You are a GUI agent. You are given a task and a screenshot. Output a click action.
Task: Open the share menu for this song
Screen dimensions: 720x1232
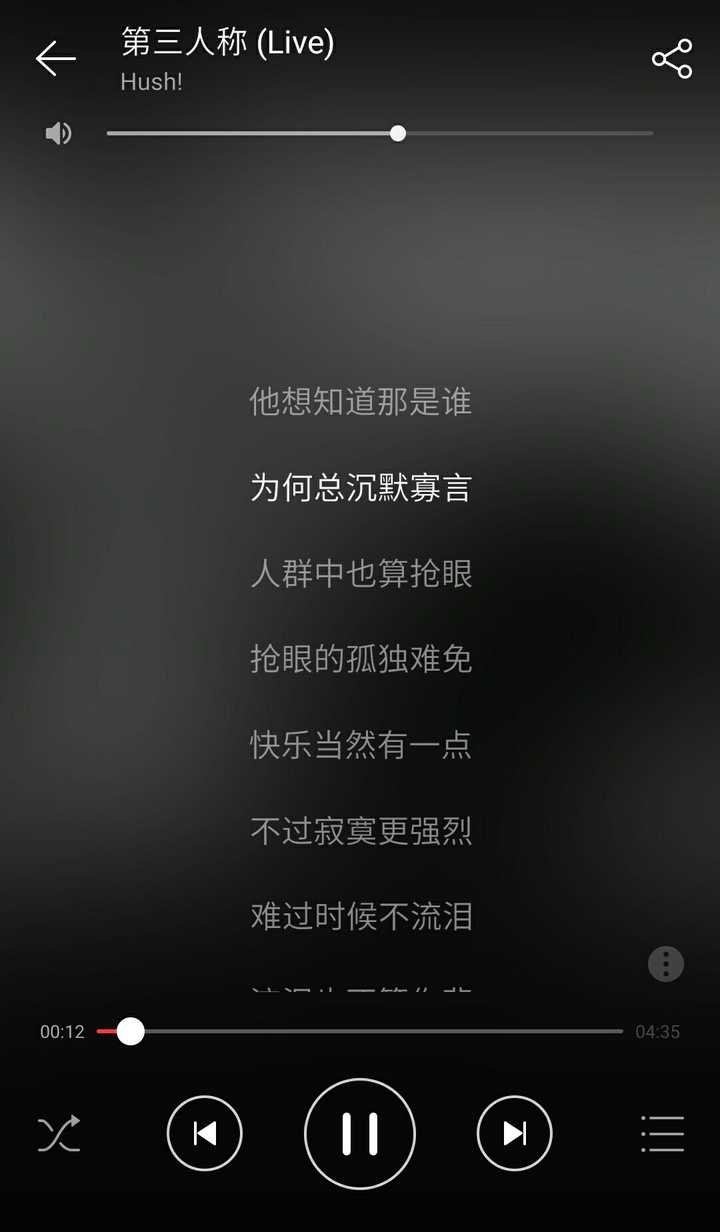(670, 57)
